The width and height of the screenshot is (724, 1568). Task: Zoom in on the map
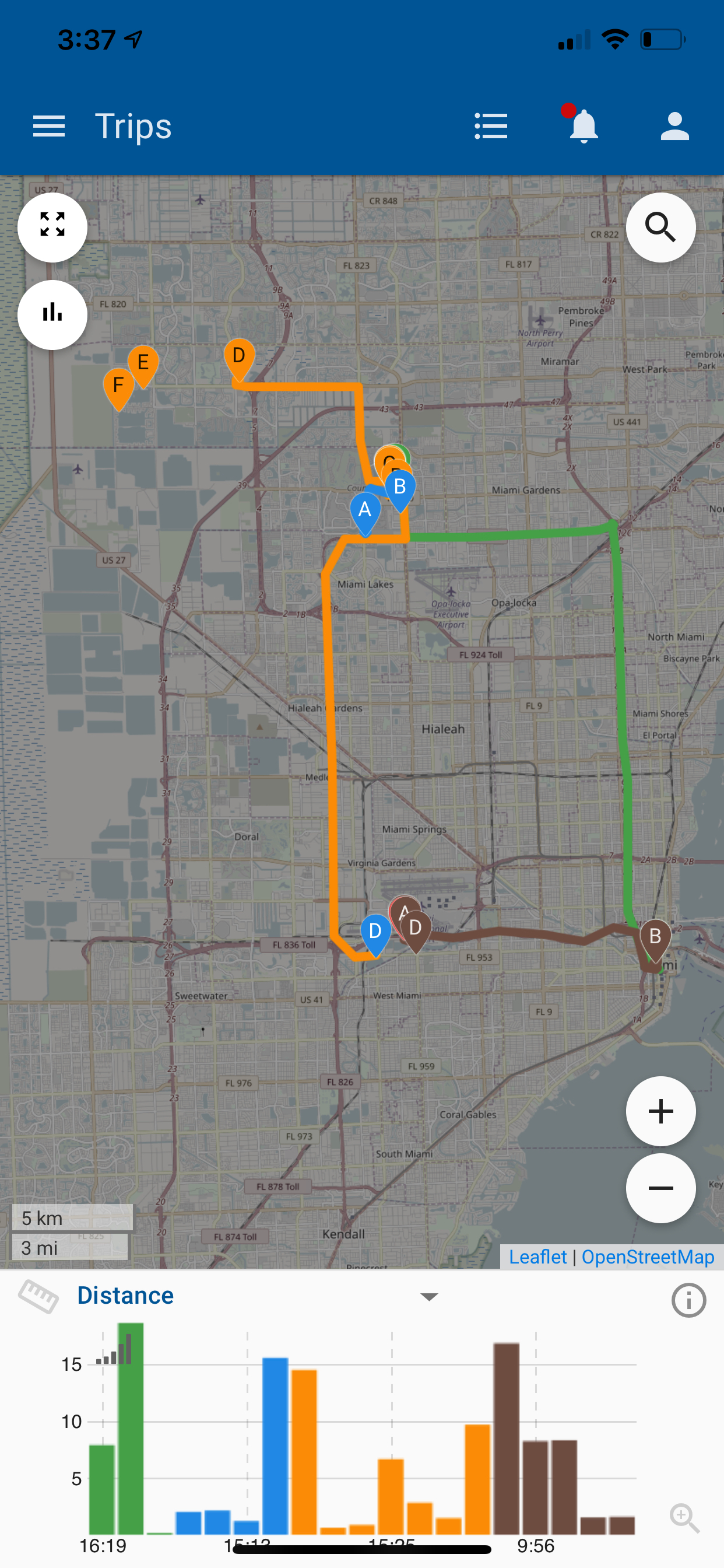point(660,1111)
